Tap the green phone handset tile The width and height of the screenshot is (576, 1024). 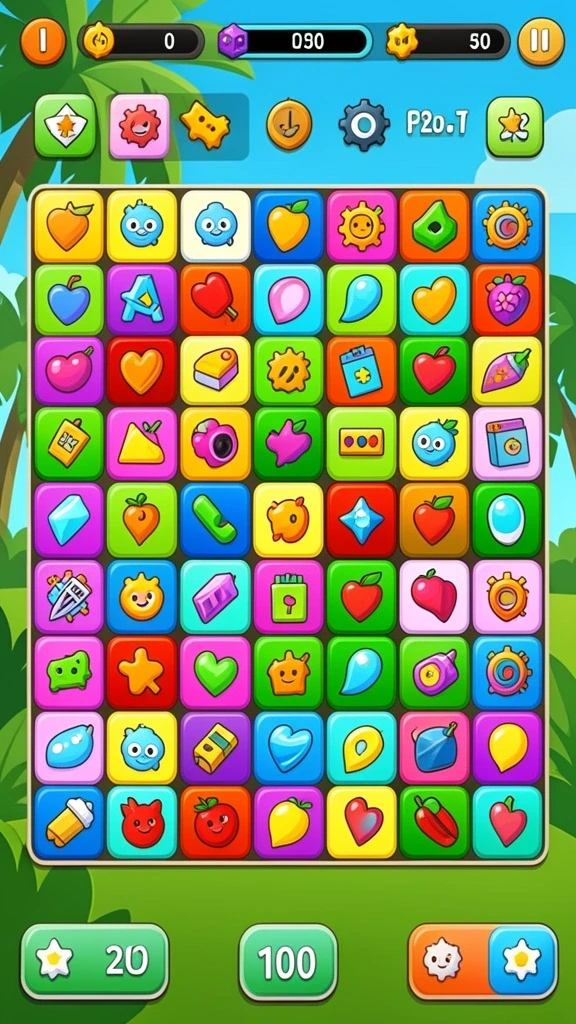216,518
